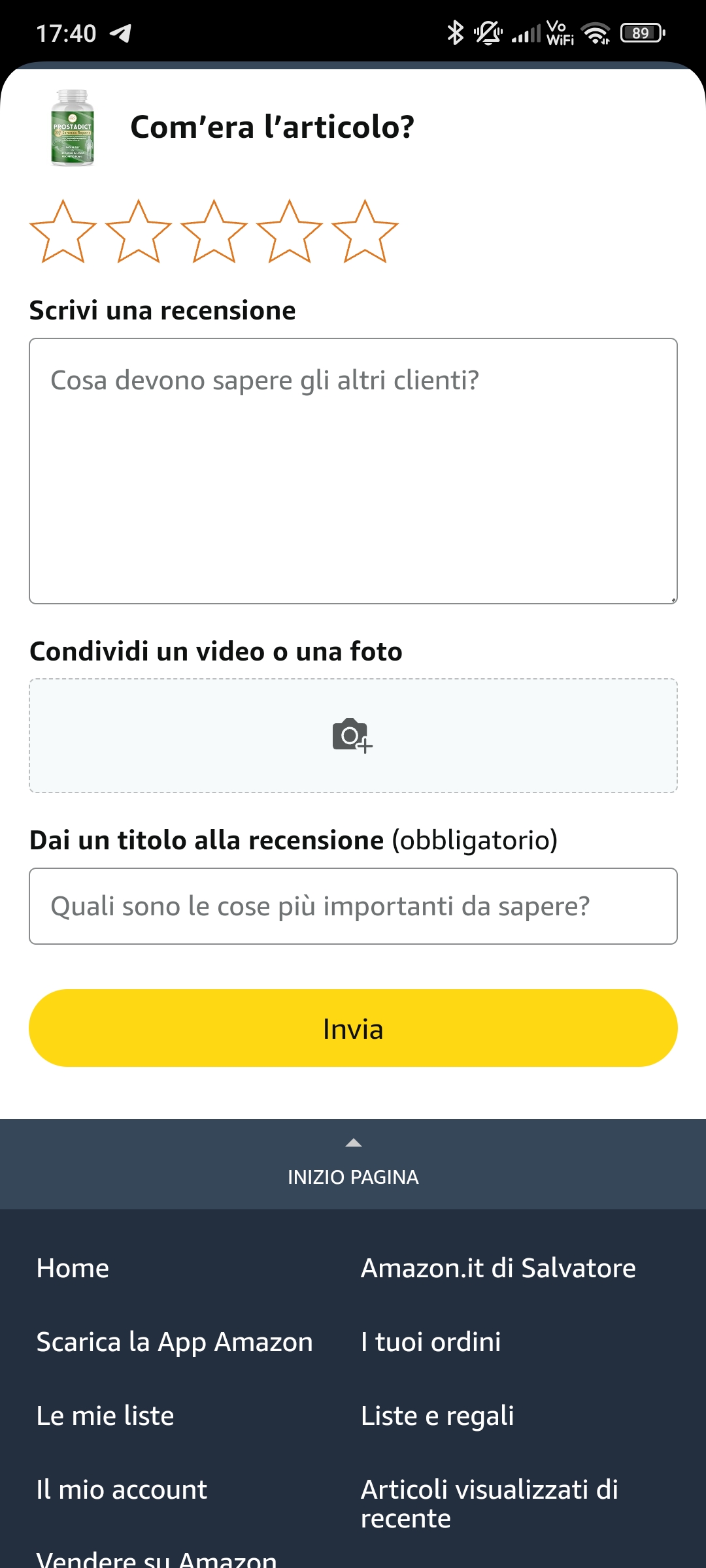Screen dimensions: 706x1568
Task: Jump back to Inizio pagina
Action: pos(353,1164)
